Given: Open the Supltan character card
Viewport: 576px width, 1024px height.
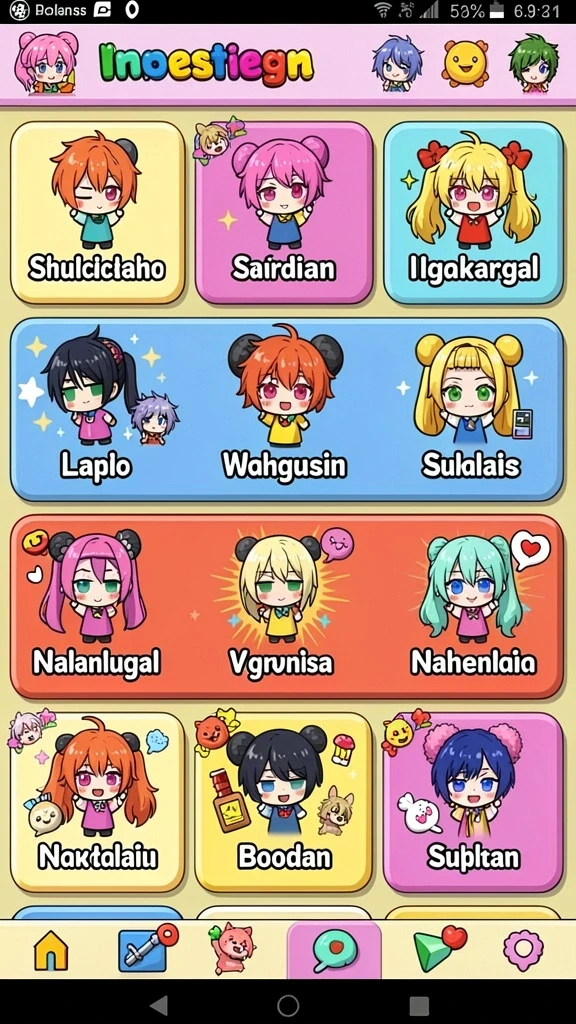Looking at the screenshot, I should coord(473,802).
